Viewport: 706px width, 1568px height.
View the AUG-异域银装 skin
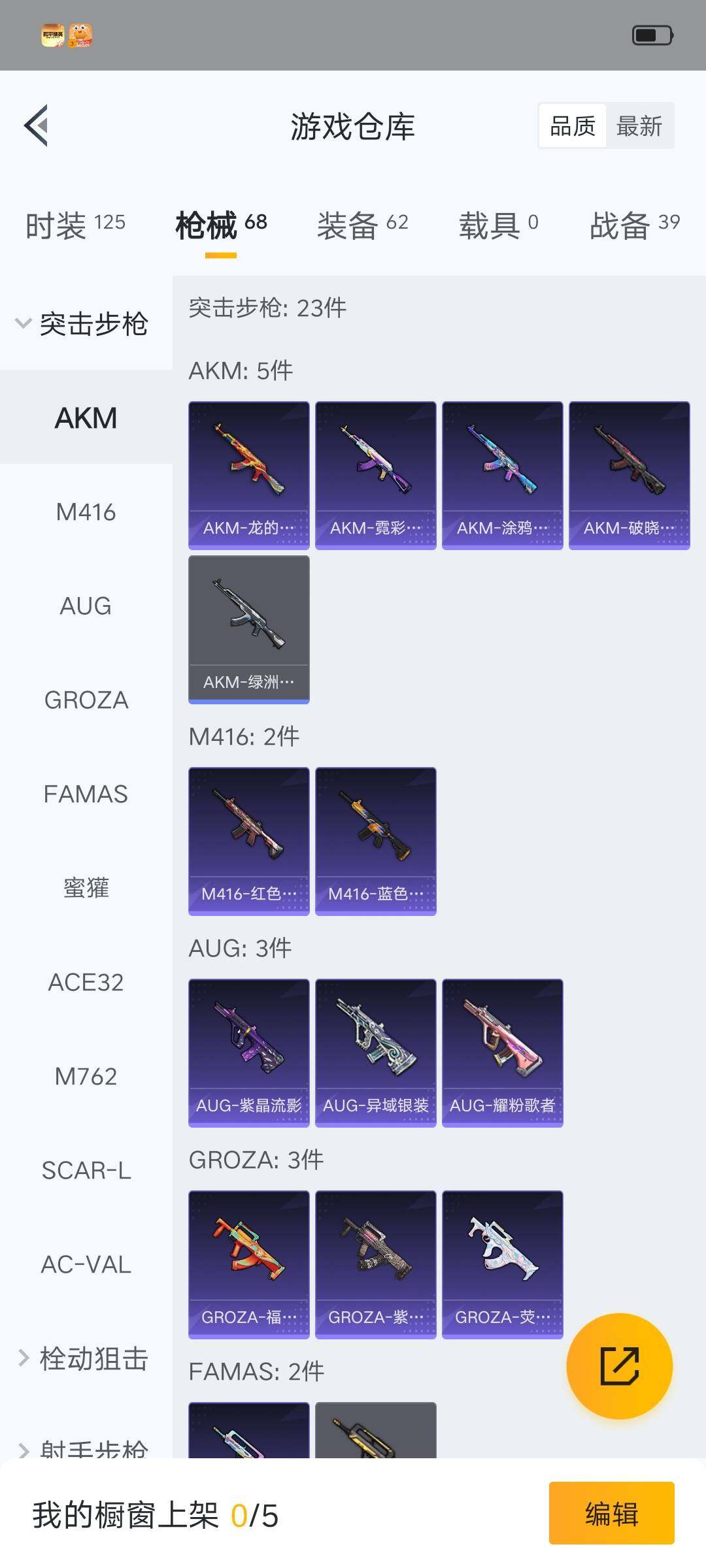point(376,1053)
